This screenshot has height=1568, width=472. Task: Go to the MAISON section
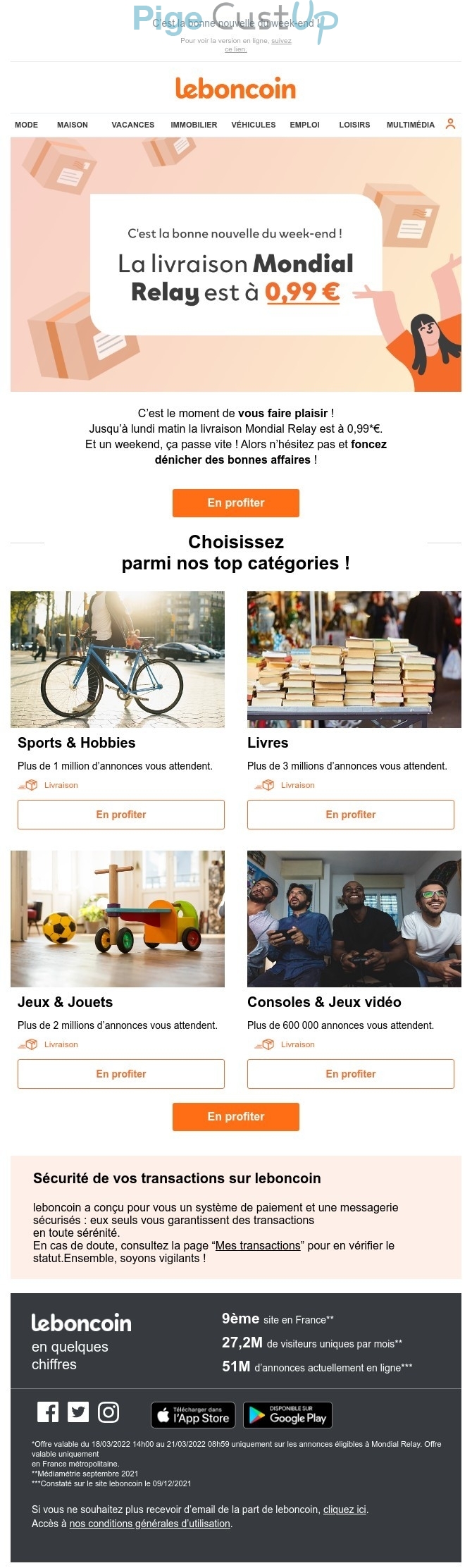[73, 125]
